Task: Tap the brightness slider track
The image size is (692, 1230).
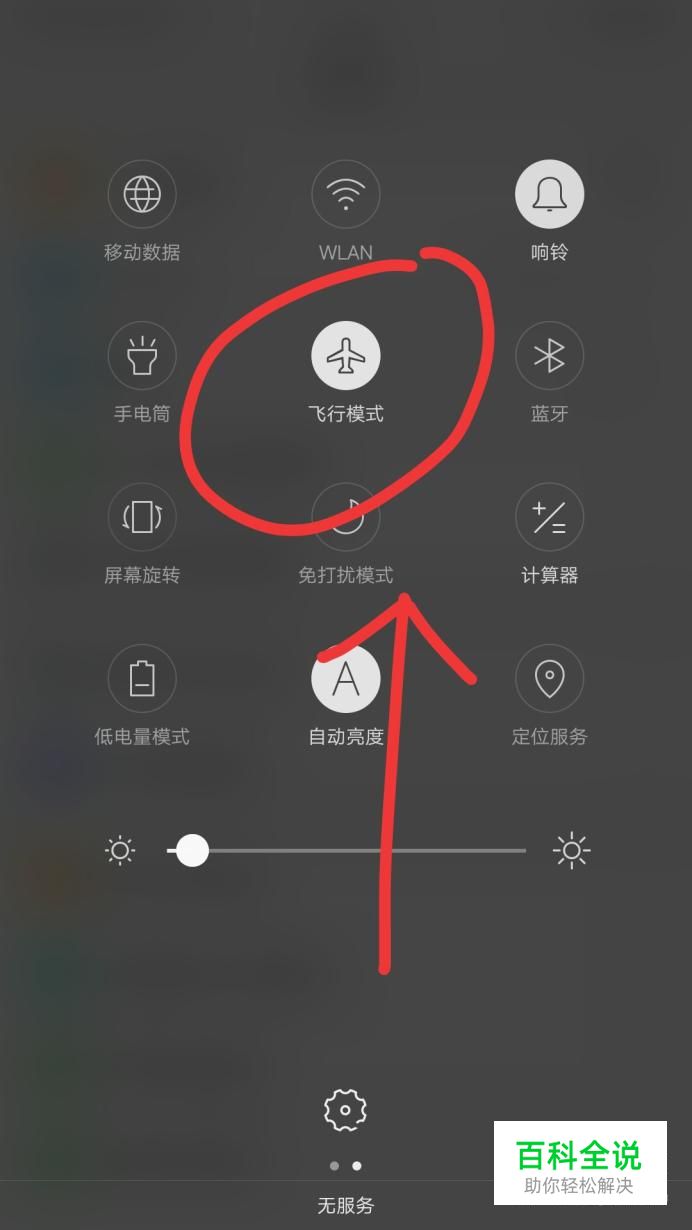Action: coord(347,851)
